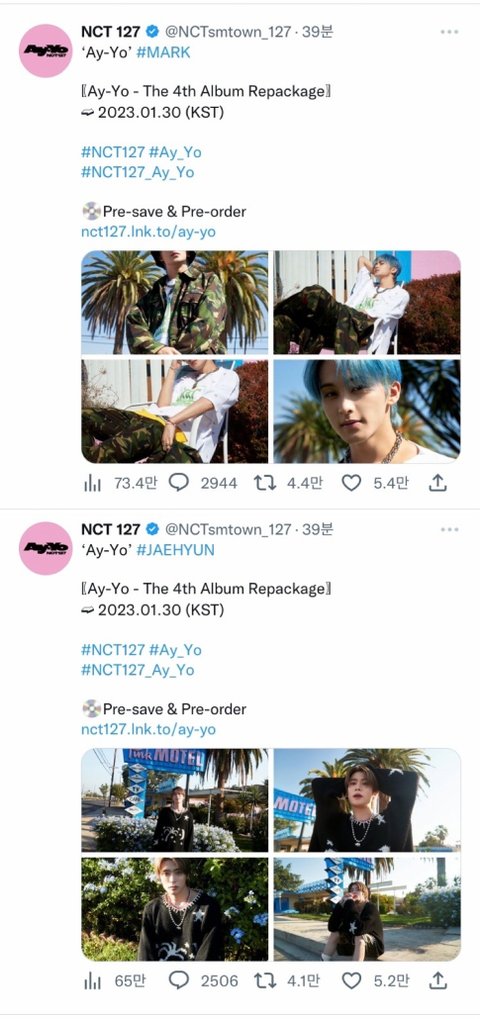Open the nct127.lnk.to/ay-yo link in MARK tweet
Viewport: 480px width, 1019px height.
(148, 232)
